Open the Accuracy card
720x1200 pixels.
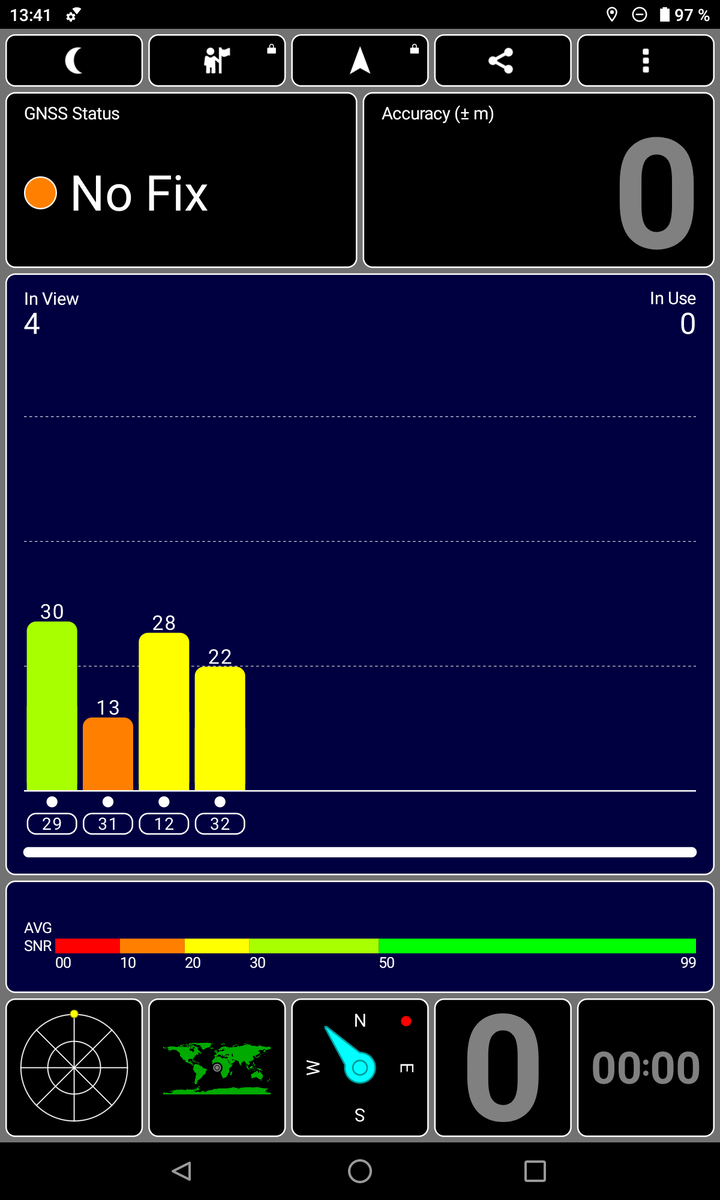[538, 180]
